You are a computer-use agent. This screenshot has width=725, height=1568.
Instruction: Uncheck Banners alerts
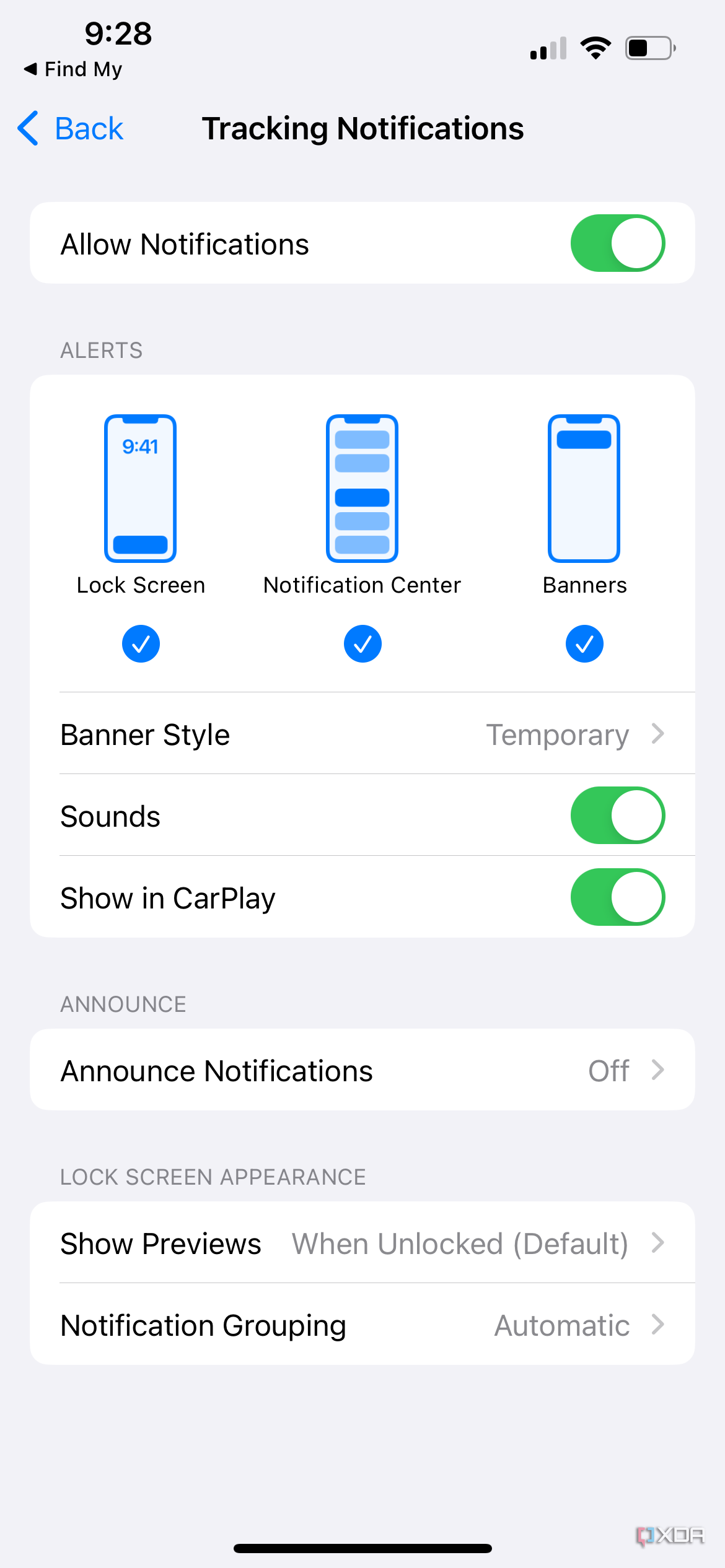pos(584,644)
